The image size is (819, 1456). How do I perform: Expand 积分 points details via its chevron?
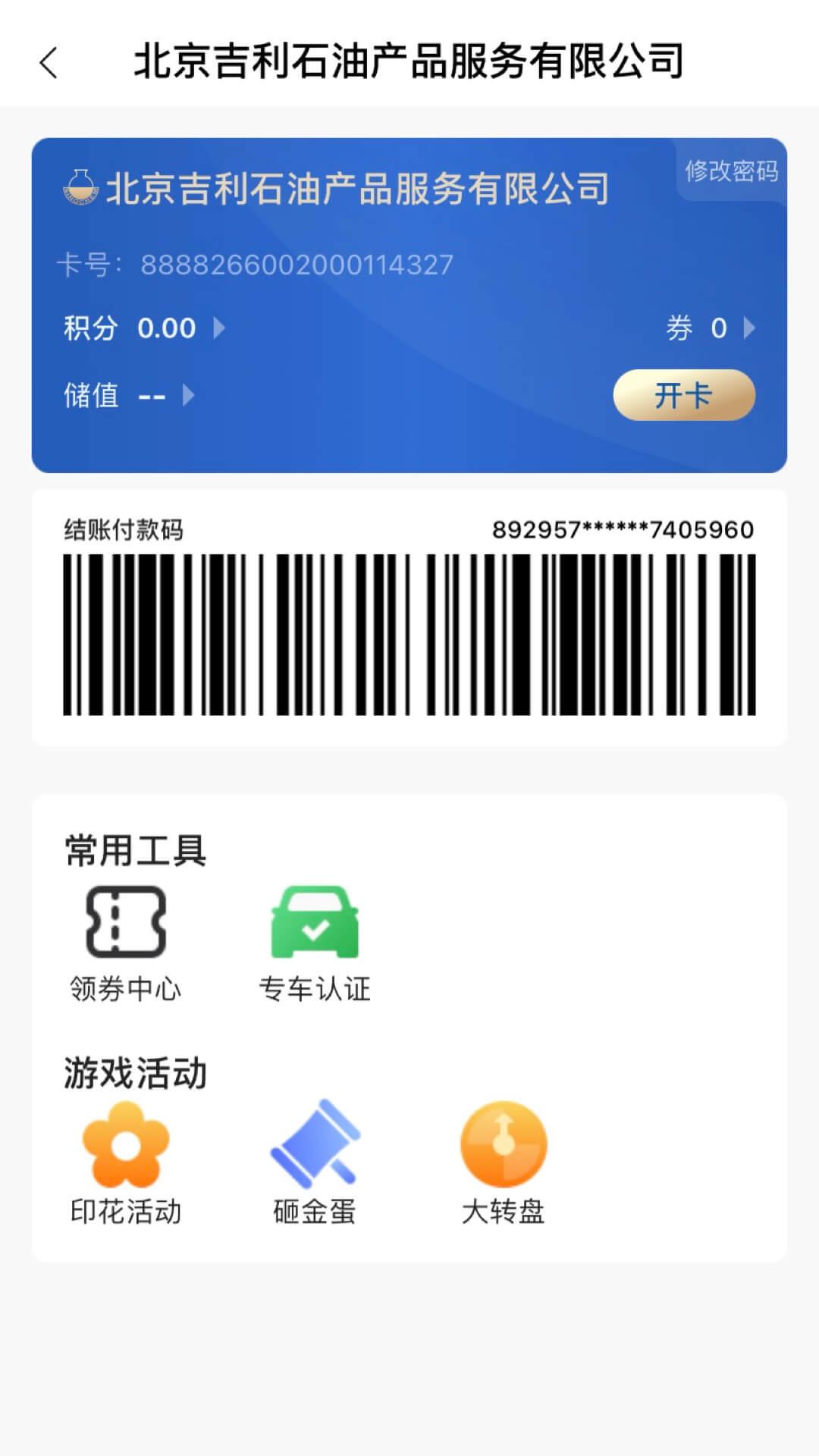click(x=221, y=329)
